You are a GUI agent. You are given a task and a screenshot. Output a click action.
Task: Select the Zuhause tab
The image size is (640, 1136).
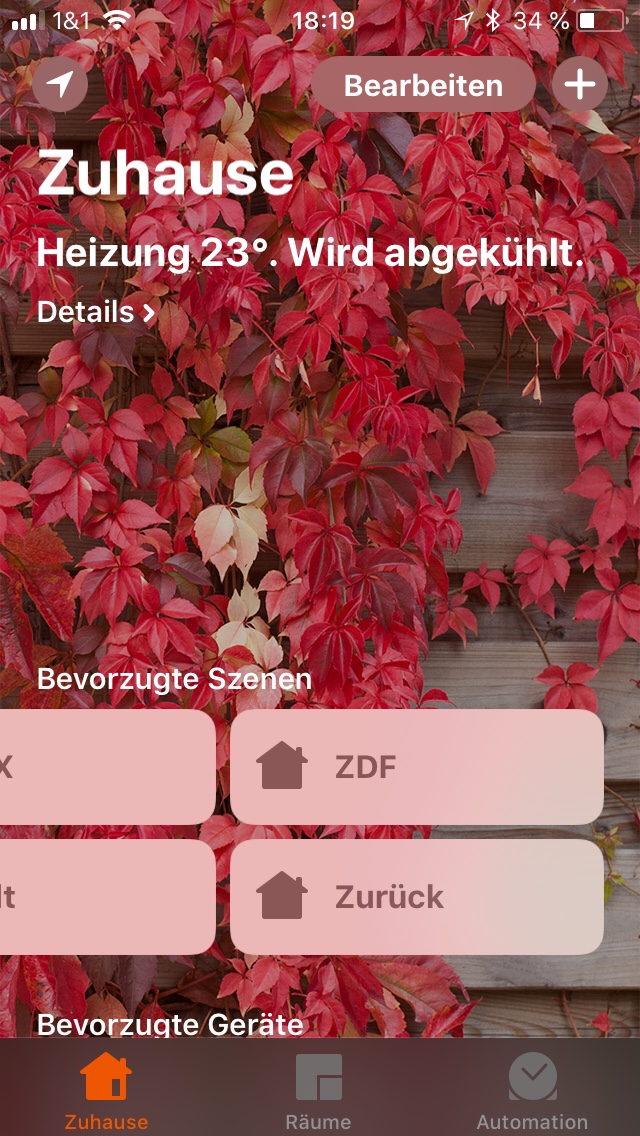[106, 1090]
